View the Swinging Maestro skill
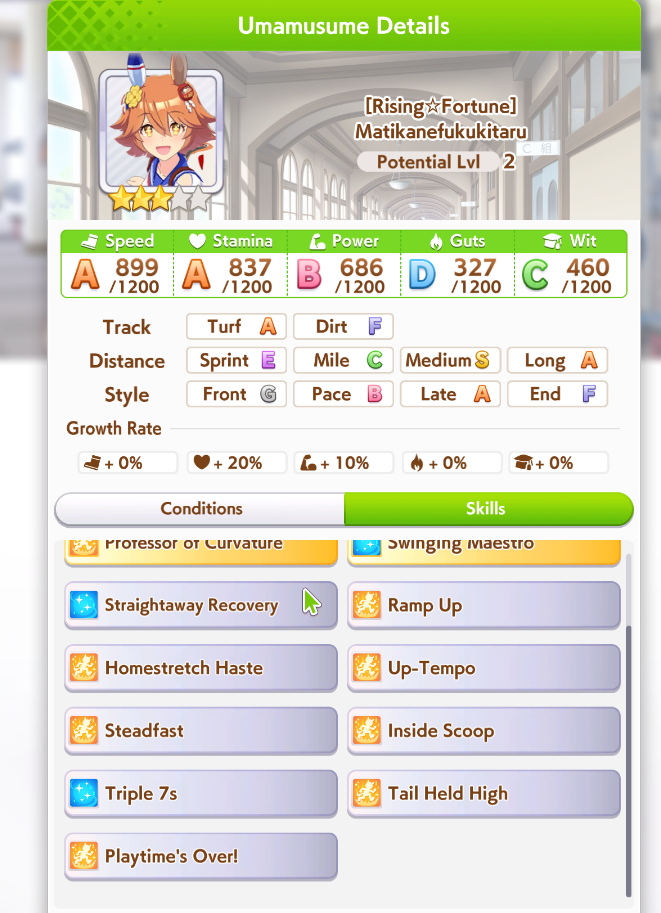Screen dimensions: 661x913 coord(484,547)
